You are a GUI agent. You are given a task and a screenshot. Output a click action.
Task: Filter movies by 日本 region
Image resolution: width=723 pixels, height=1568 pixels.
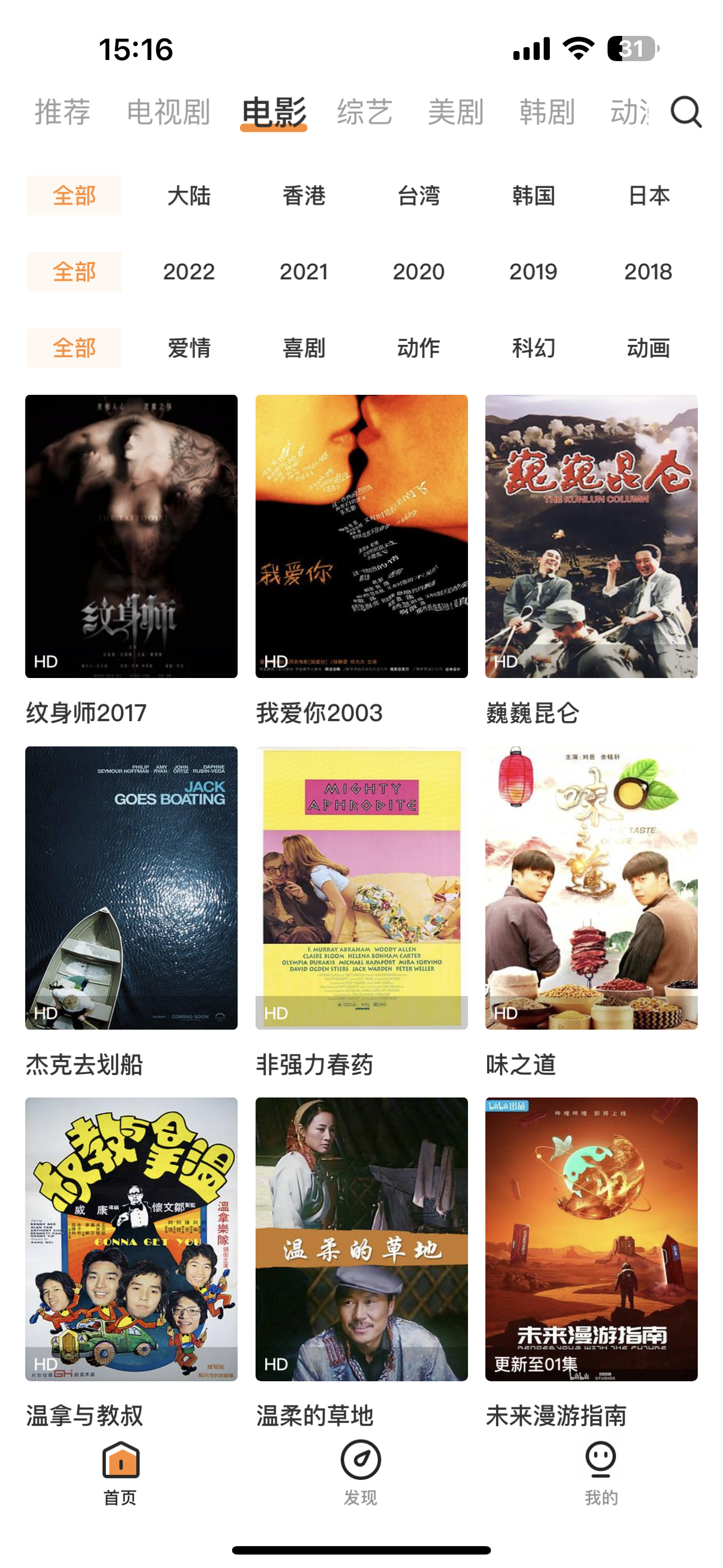coord(649,196)
